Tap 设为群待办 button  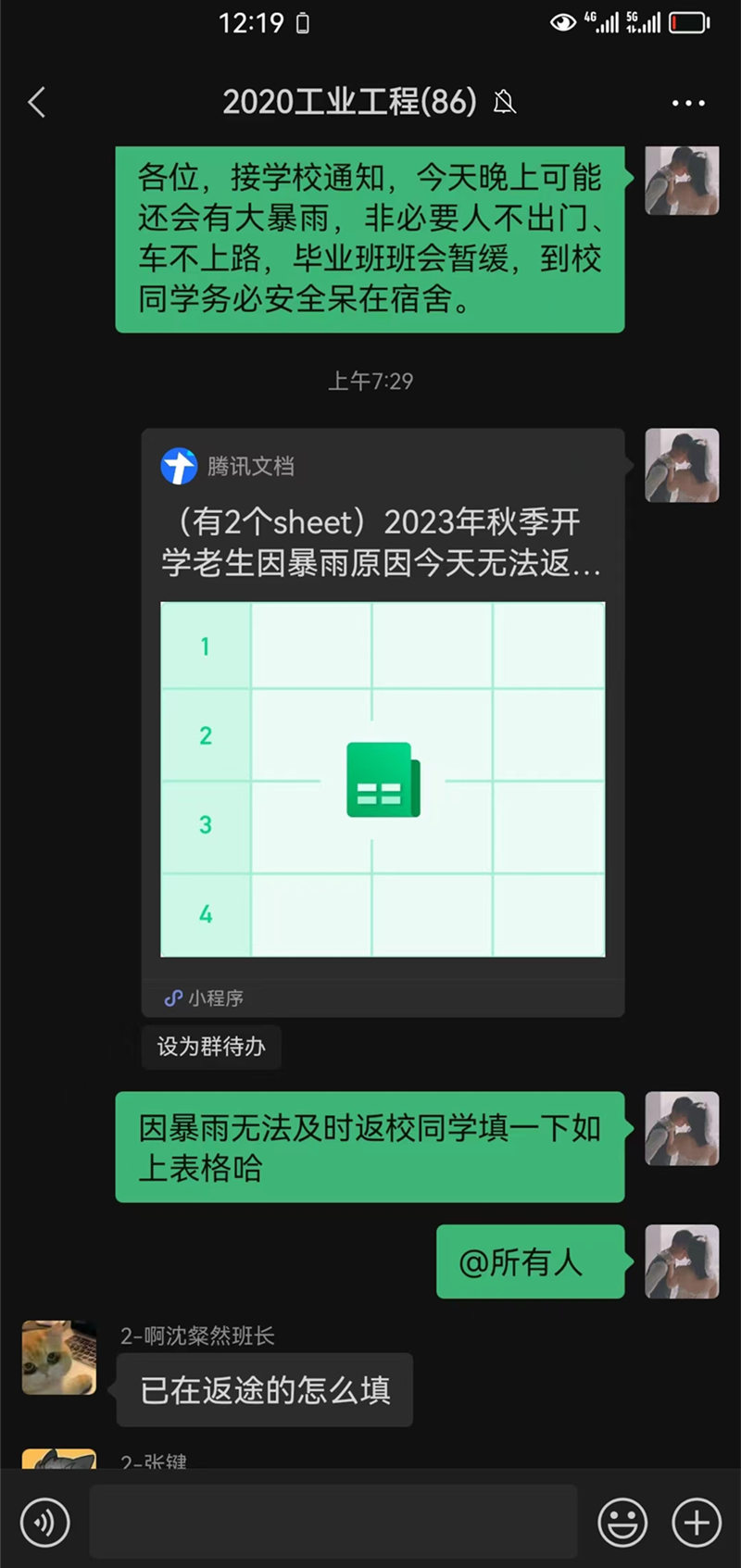click(211, 1047)
